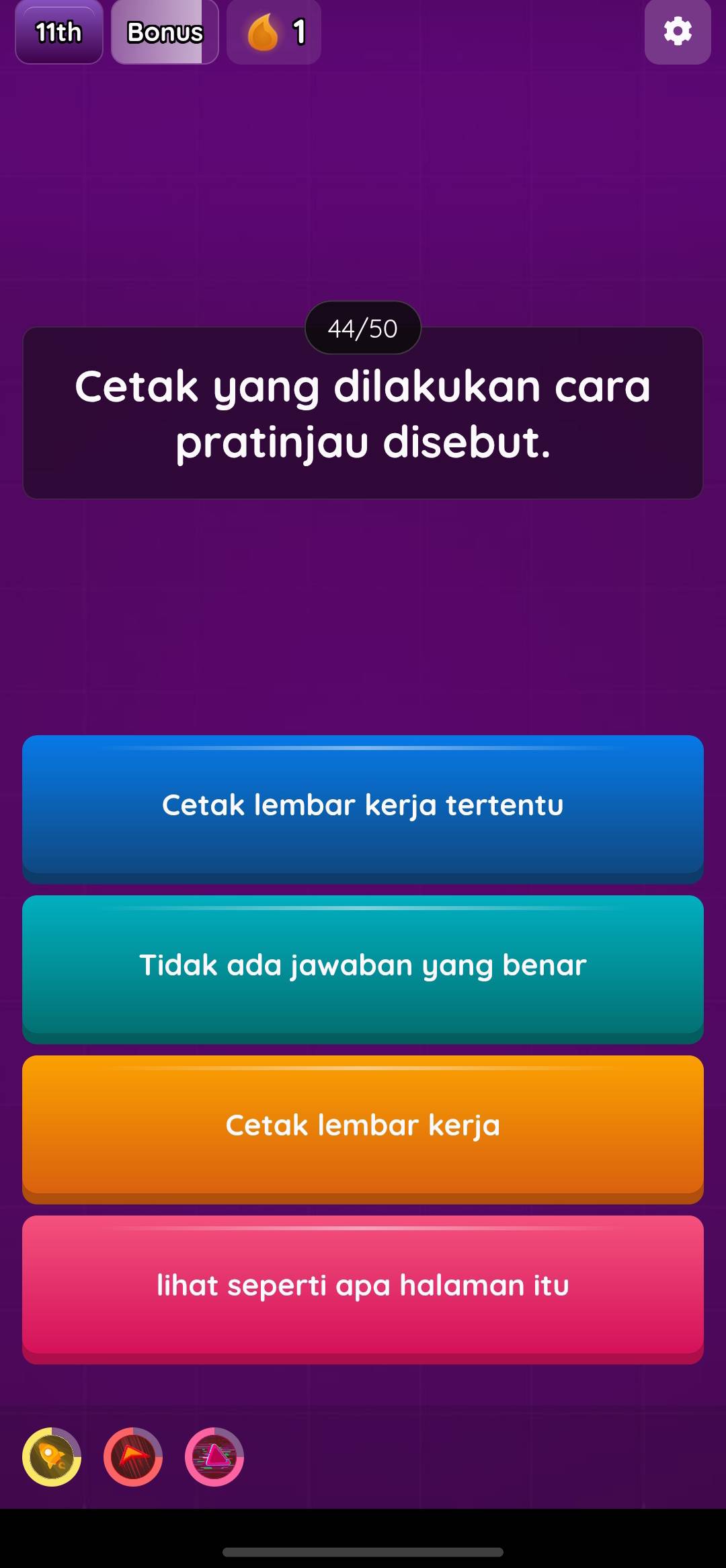
Task: Answer with 'lihat seperti apa halaman itu'
Action: [363, 1286]
